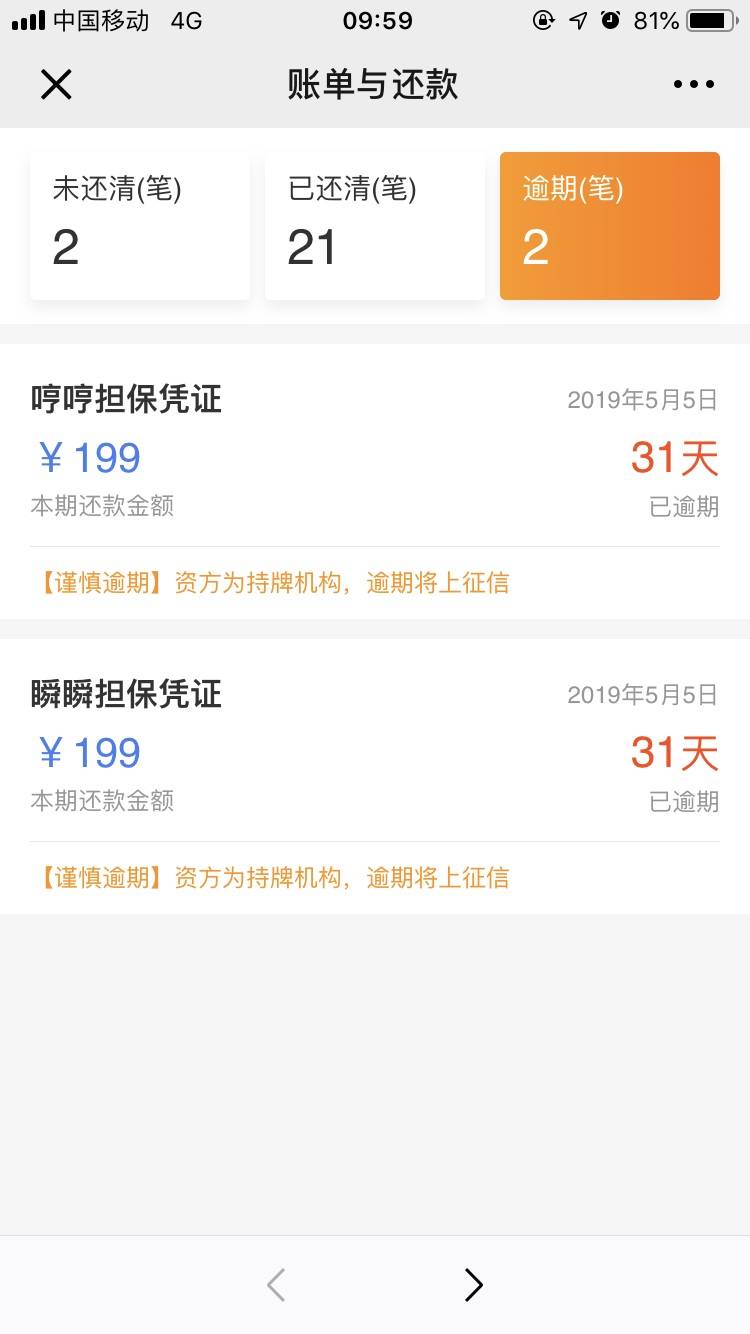Open the 哼哼担保凭证 bill
Screen dimensions: 750x1334
375,482
